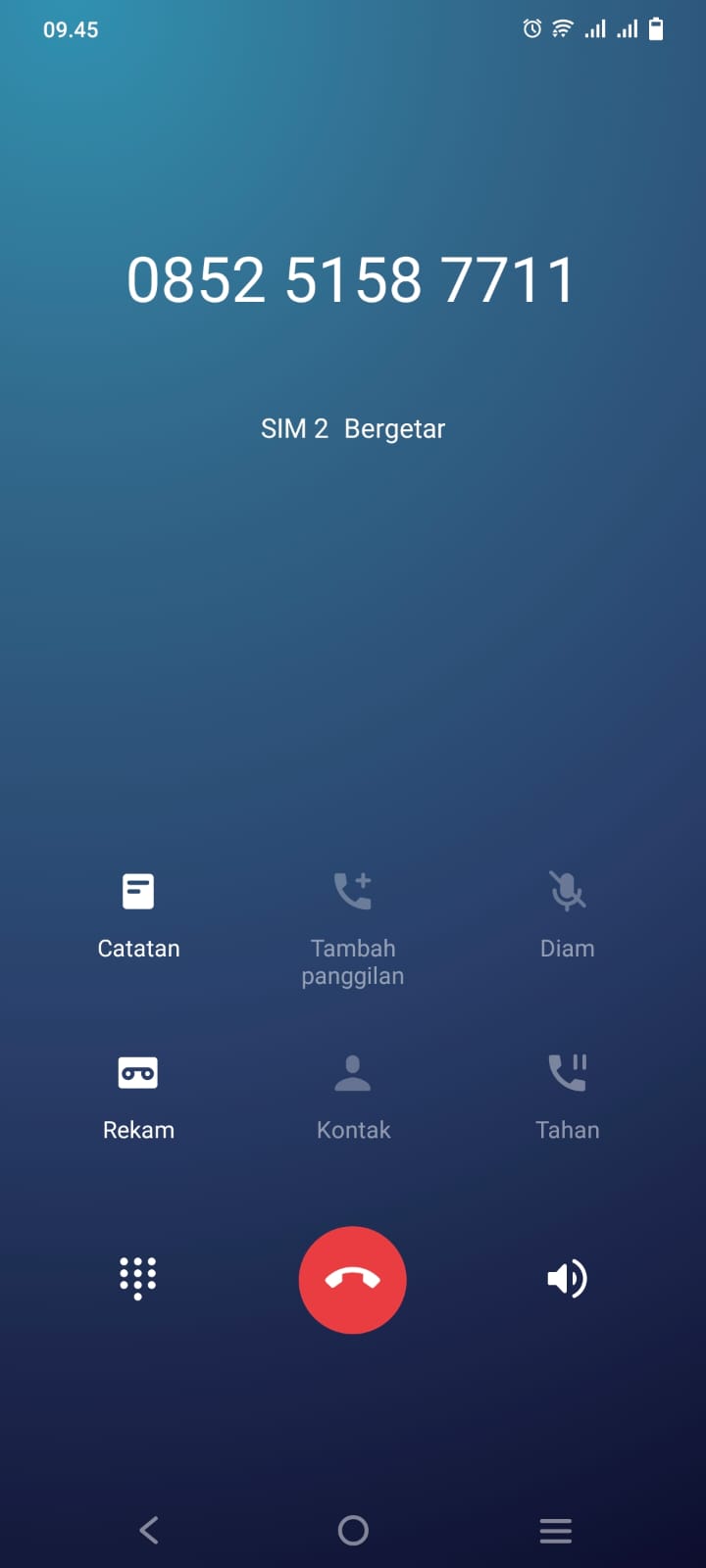This screenshot has width=706, height=1568.
Task: Open recent apps from navigation bar
Action: [555, 1530]
